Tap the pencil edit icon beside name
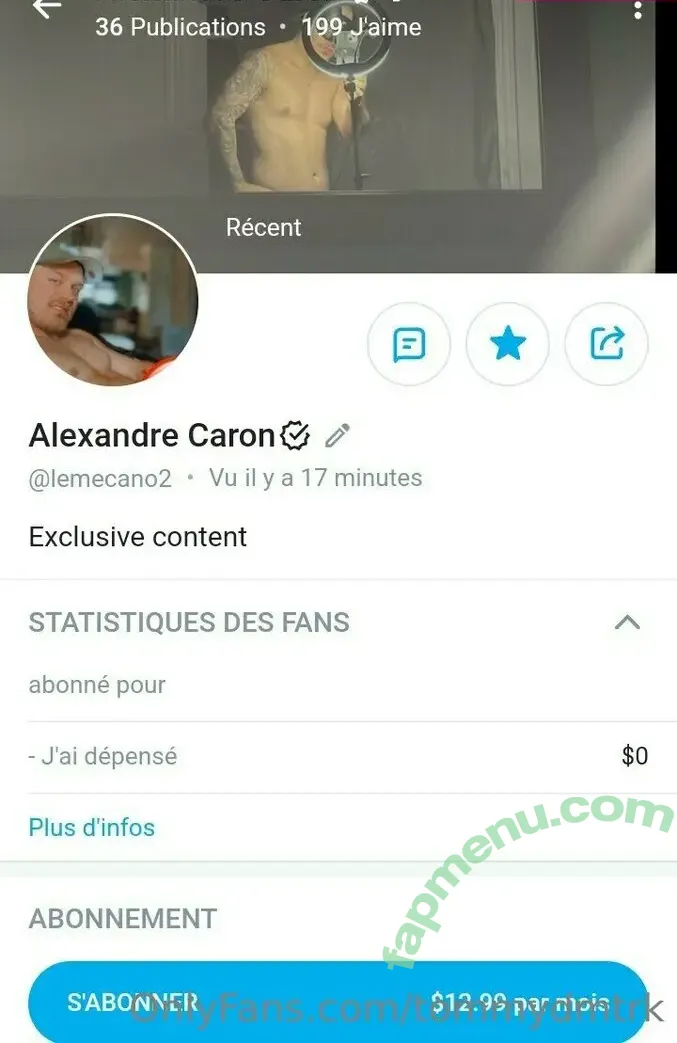The image size is (677, 1043). coord(338,436)
